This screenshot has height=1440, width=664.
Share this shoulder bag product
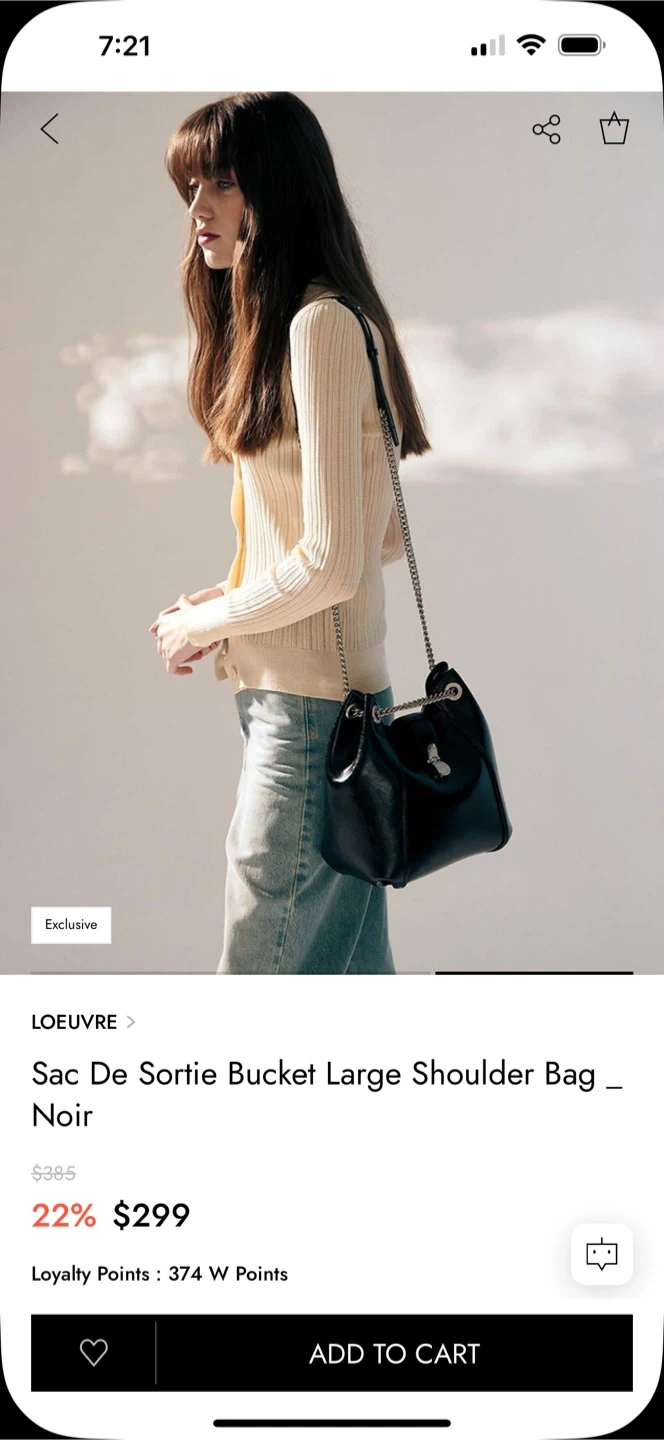tap(546, 129)
